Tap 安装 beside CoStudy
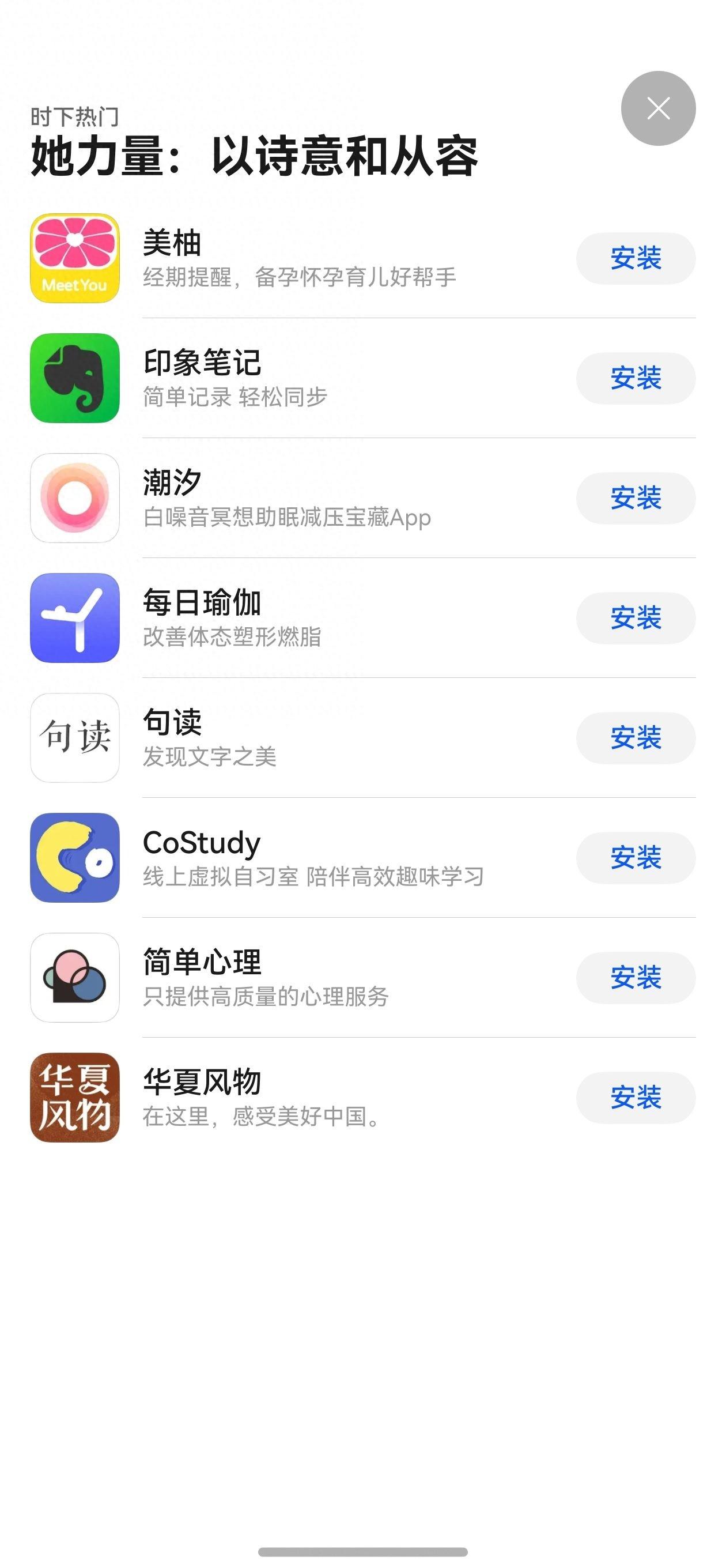This screenshot has width=726, height=1568. 636,858
